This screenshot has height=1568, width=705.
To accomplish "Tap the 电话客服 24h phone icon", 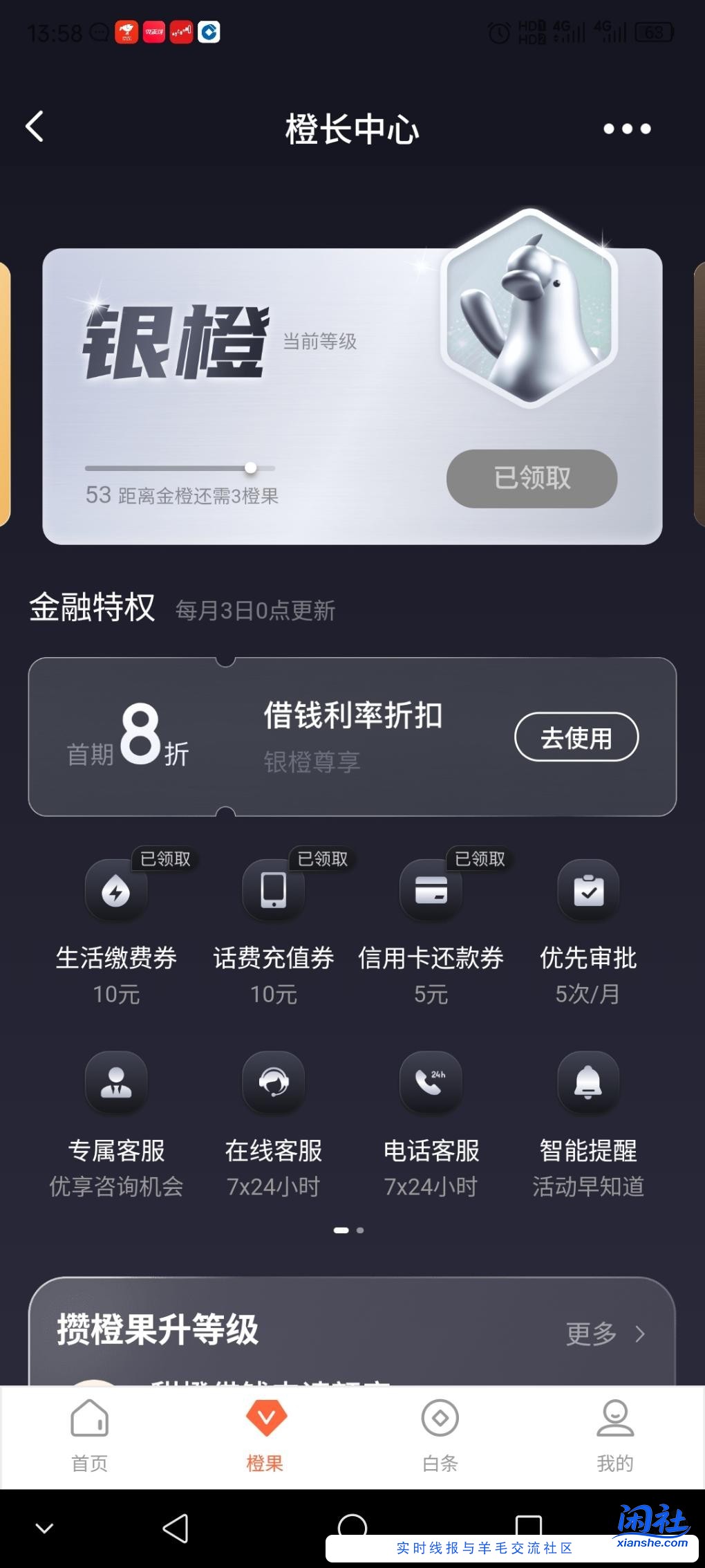I will [430, 1083].
